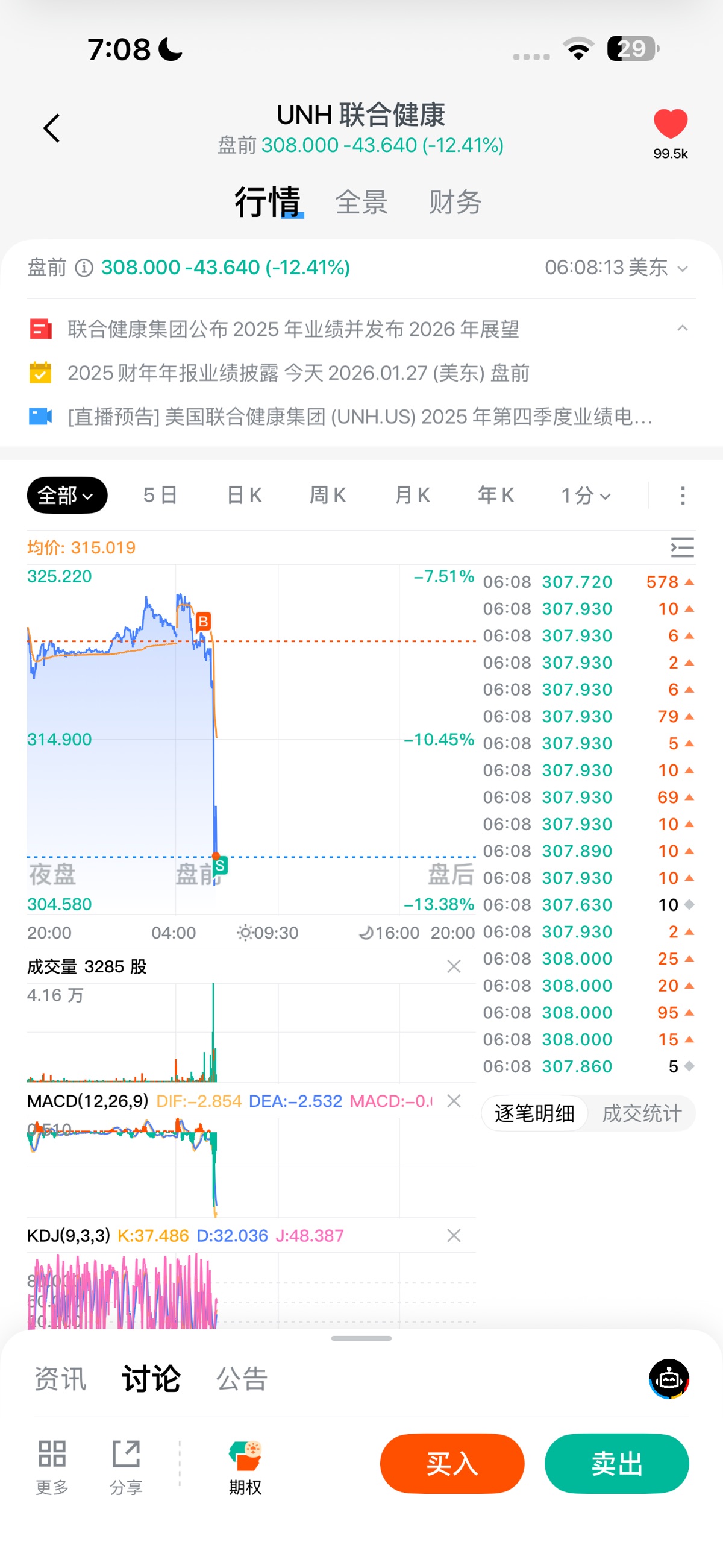Switch to the 财务 tab
Viewport: 723px width, 1568px height.
click(x=455, y=202)
